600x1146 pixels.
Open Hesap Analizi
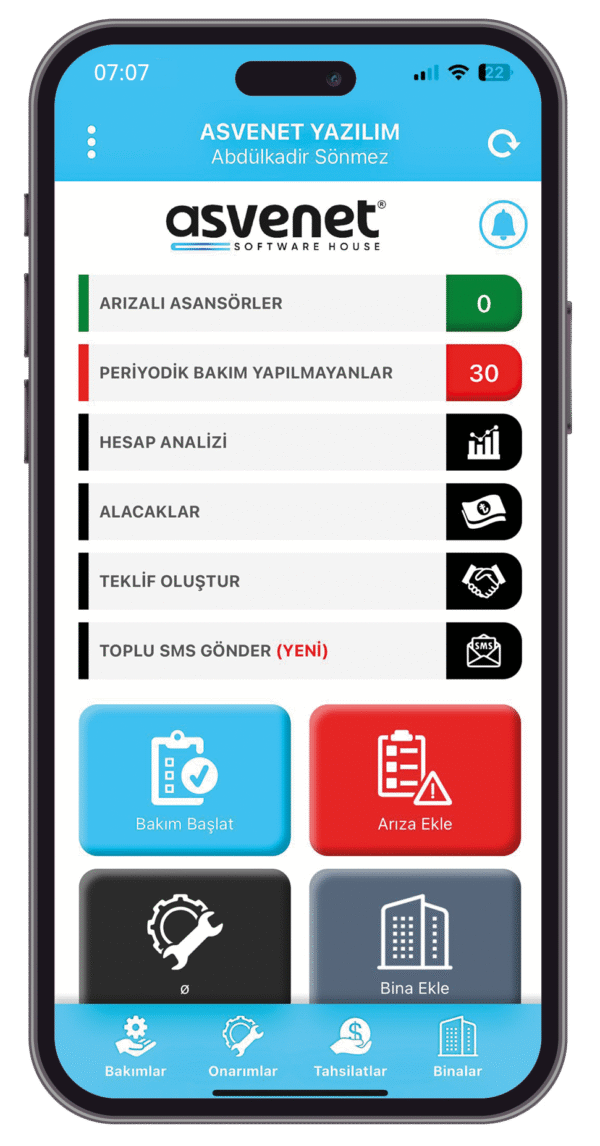pyautogui.click(x=299, y=442)
